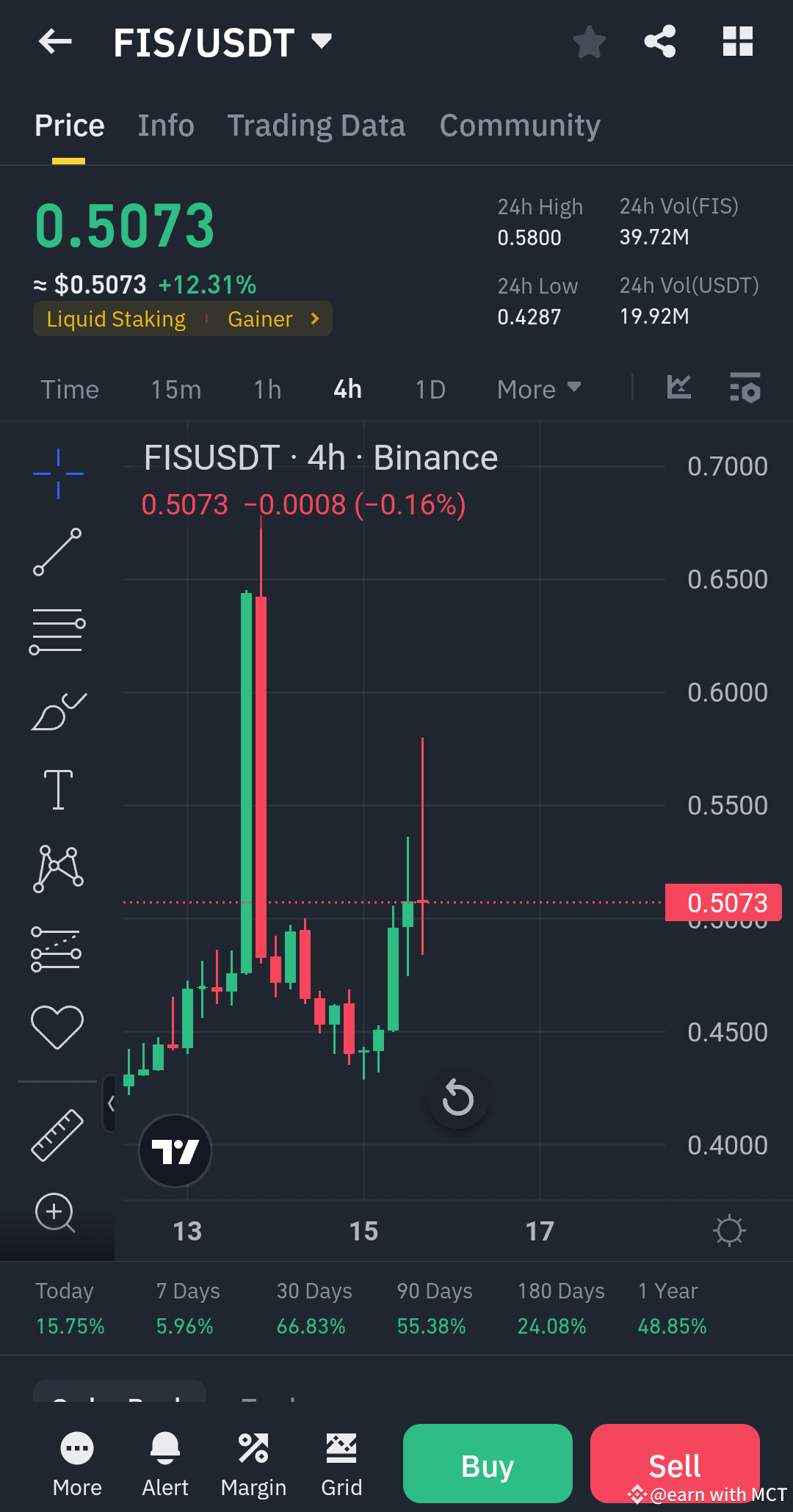This screenshot has height=1512, width=793.
Task: Toggle the heart favorite drawing tool
Action: (58, 1025)
